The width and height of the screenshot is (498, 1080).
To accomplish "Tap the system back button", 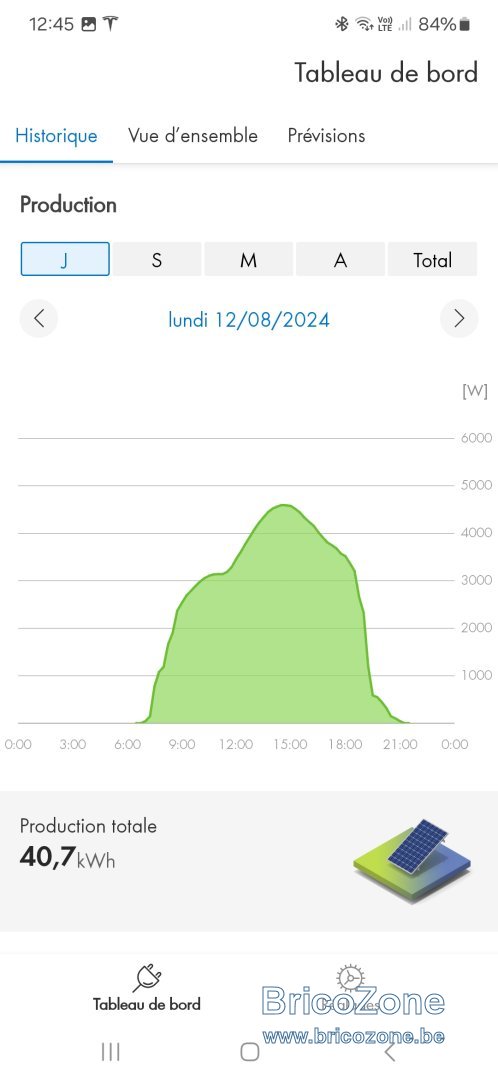I will (x=390, y=1052).
